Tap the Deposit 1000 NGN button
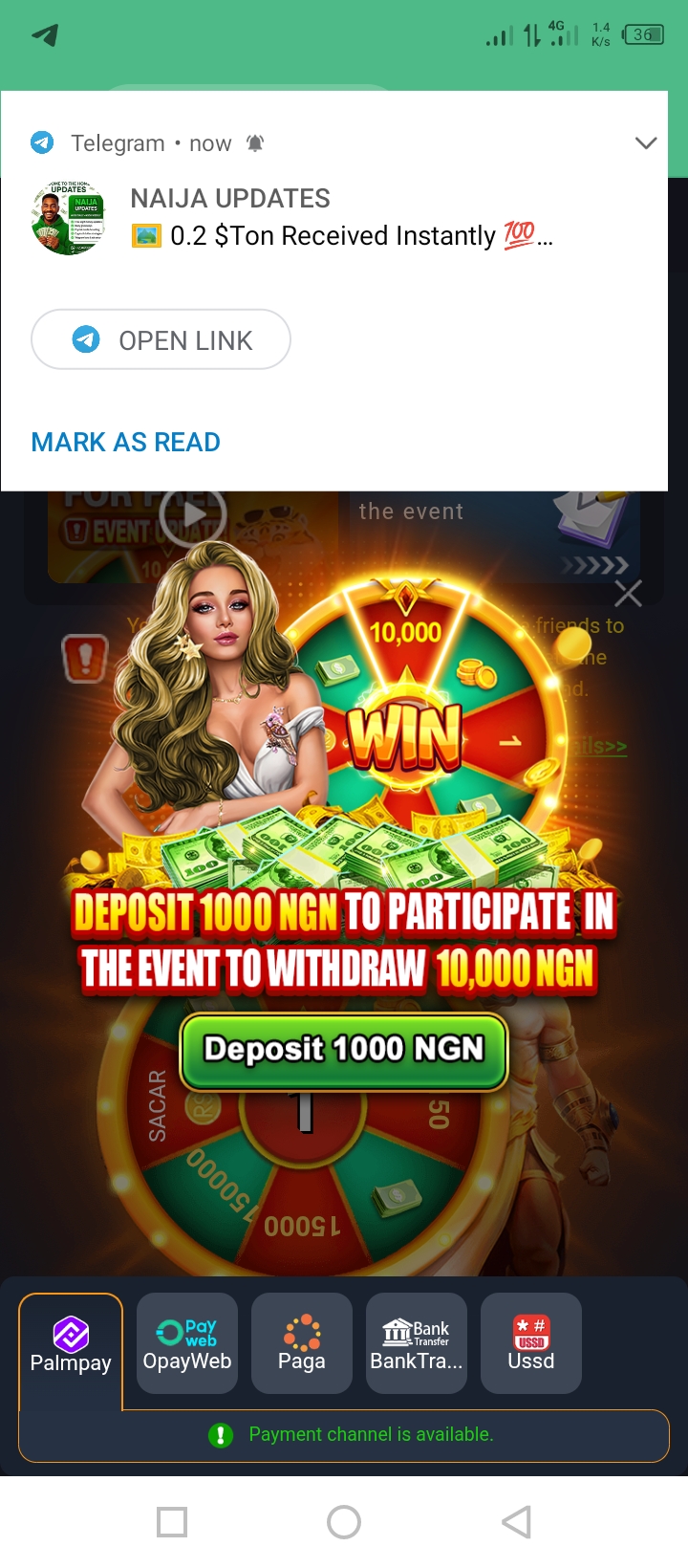The image size is (688, 1568). (344, 1050)
